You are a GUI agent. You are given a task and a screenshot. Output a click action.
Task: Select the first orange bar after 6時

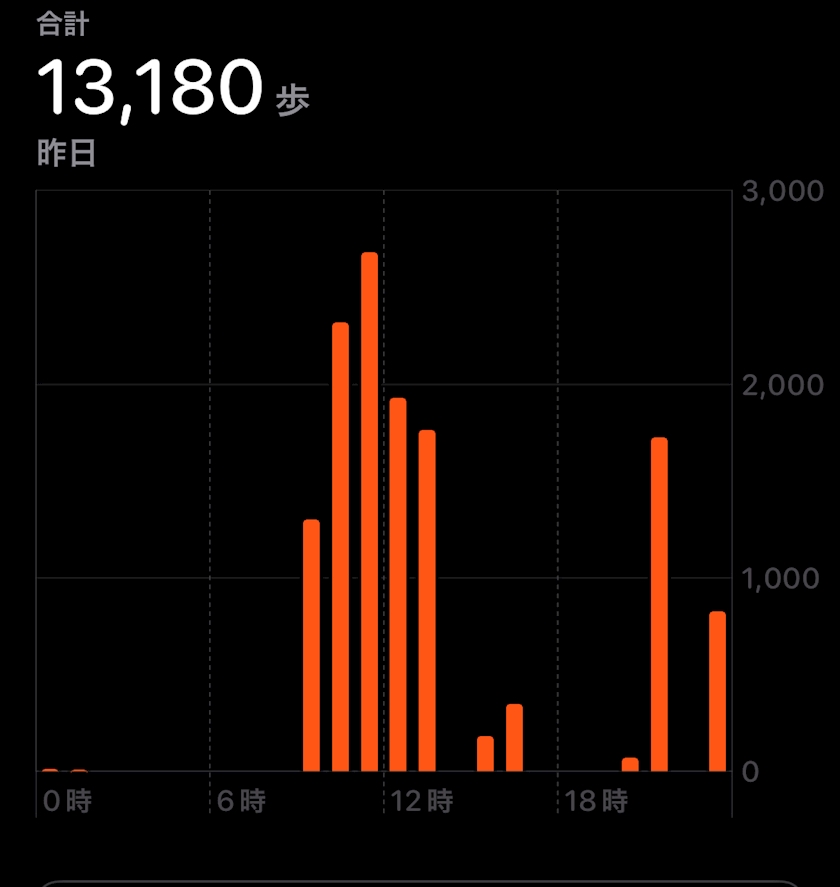tap(311, 645)
